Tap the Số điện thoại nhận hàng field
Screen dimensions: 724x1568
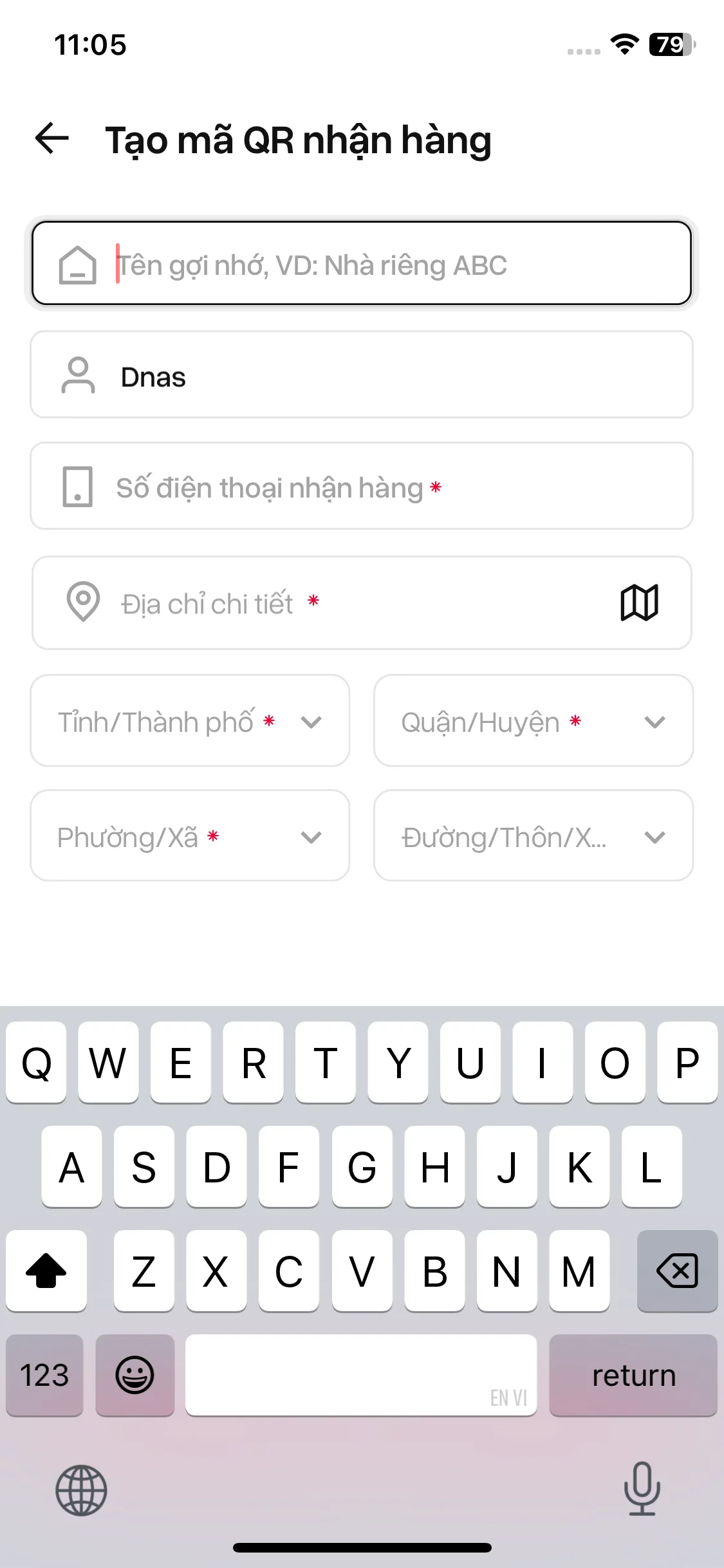pos(386,487)
